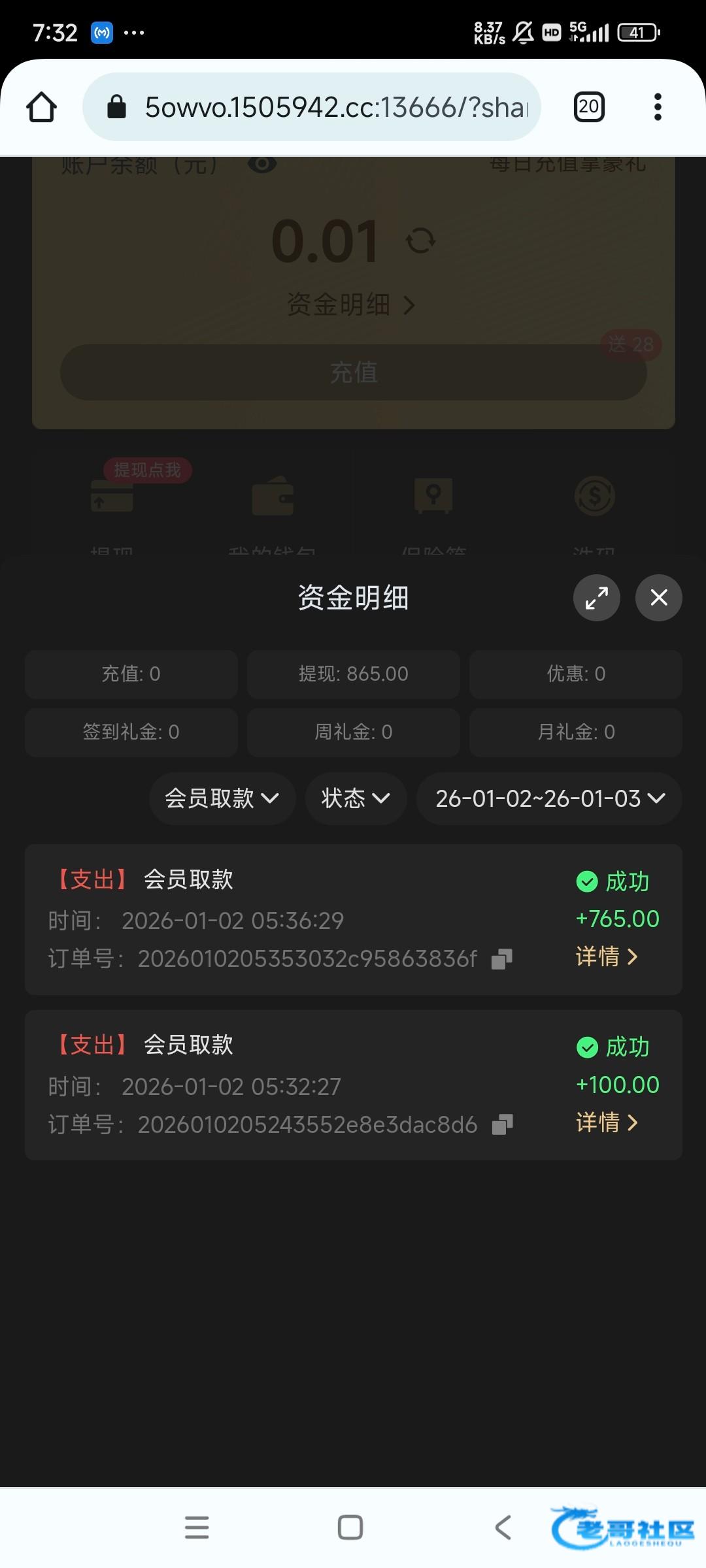
Task: Change the date range 26-01-02~26-01-03
Action: [x=549, y=798]
